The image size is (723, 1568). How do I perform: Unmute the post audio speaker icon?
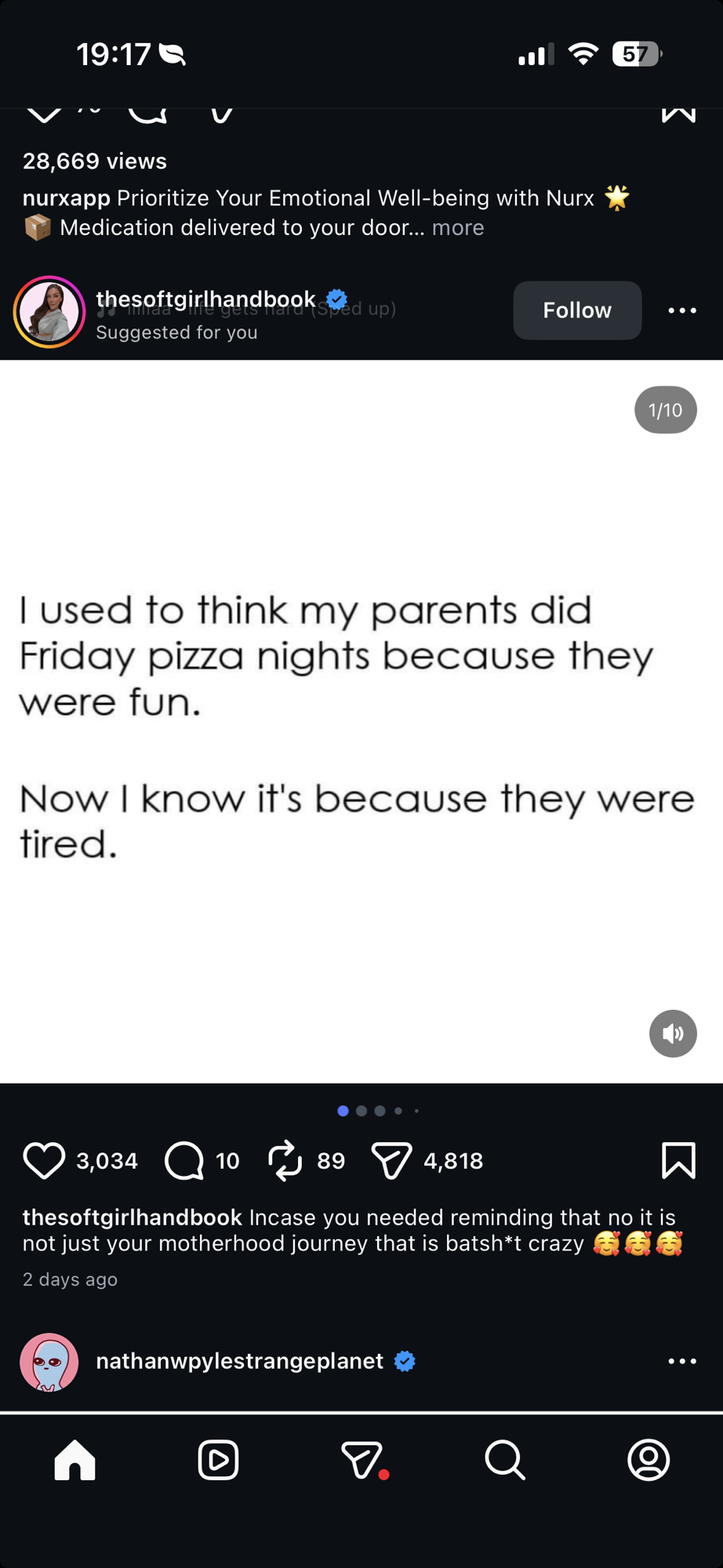click(673, 1034)
